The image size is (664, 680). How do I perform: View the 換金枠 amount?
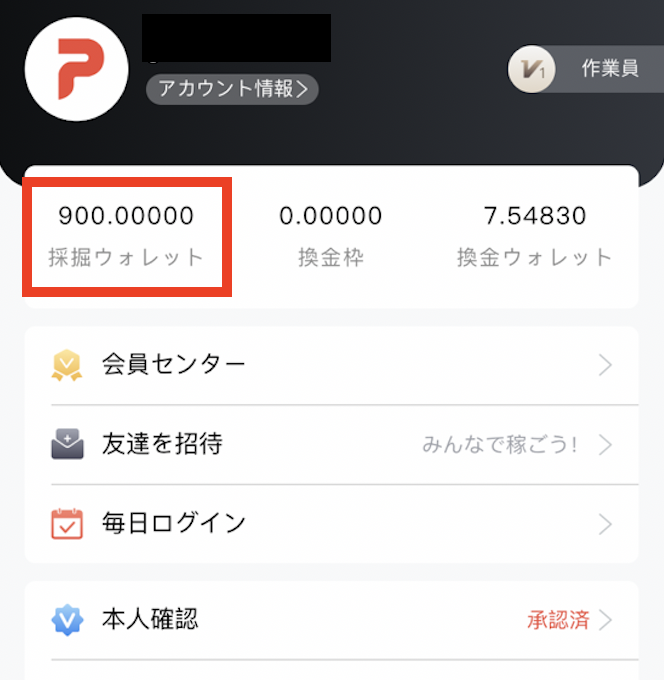click(x=331, y=236)
